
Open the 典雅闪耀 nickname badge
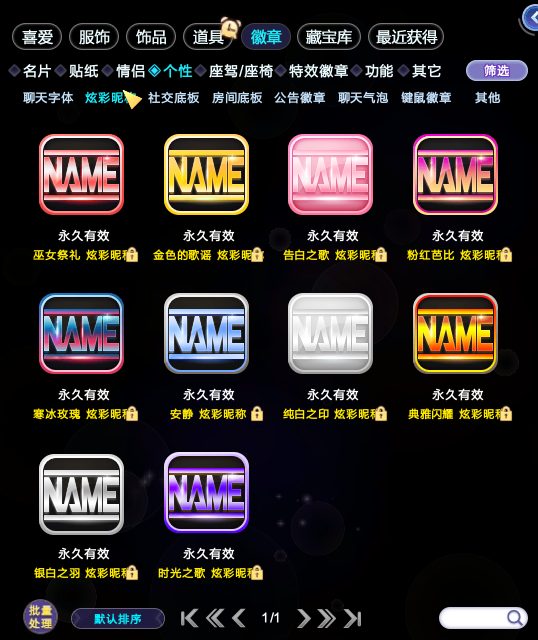tap(455, 333)
